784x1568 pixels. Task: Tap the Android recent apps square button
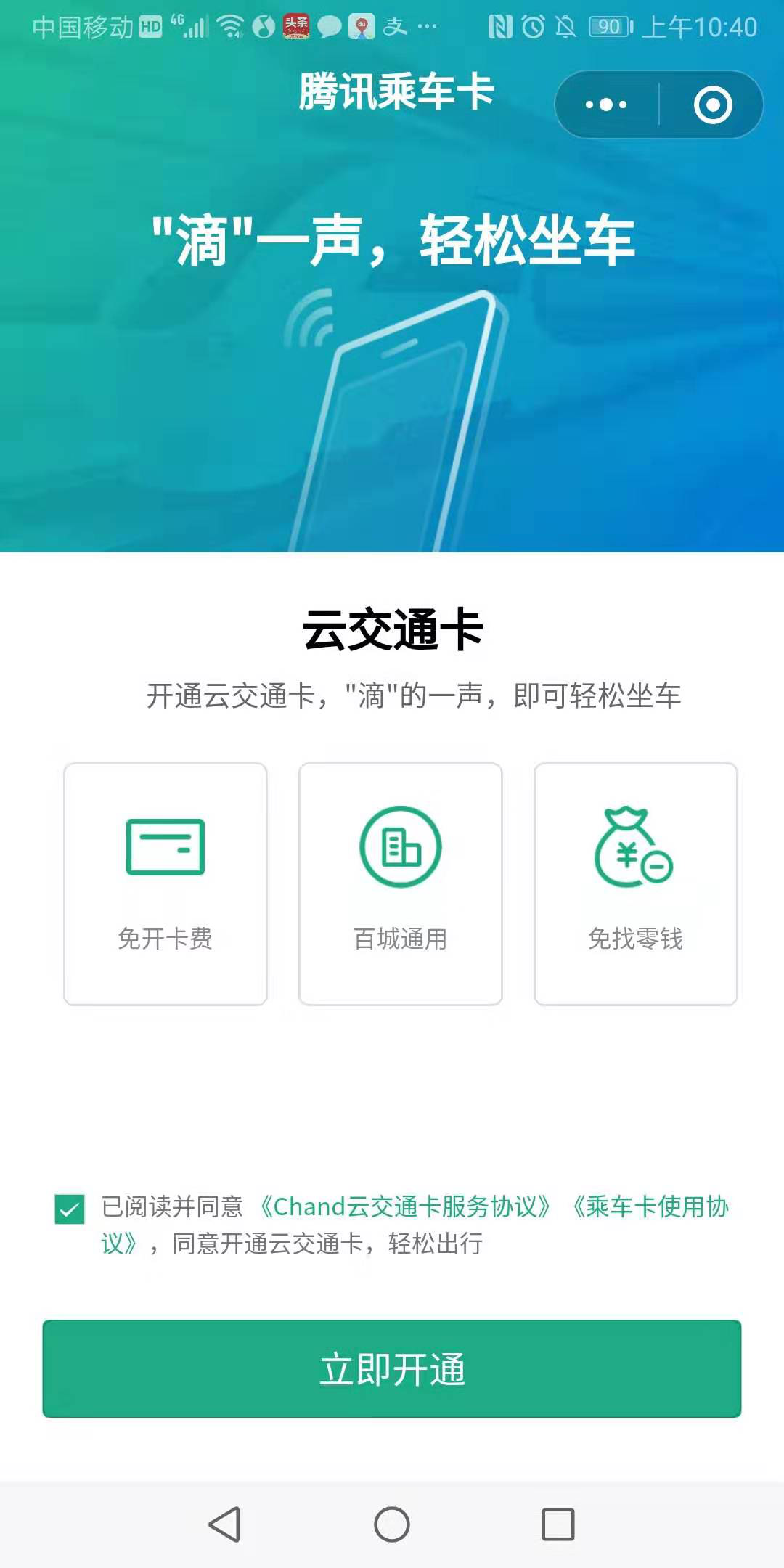coord(556,1522)
